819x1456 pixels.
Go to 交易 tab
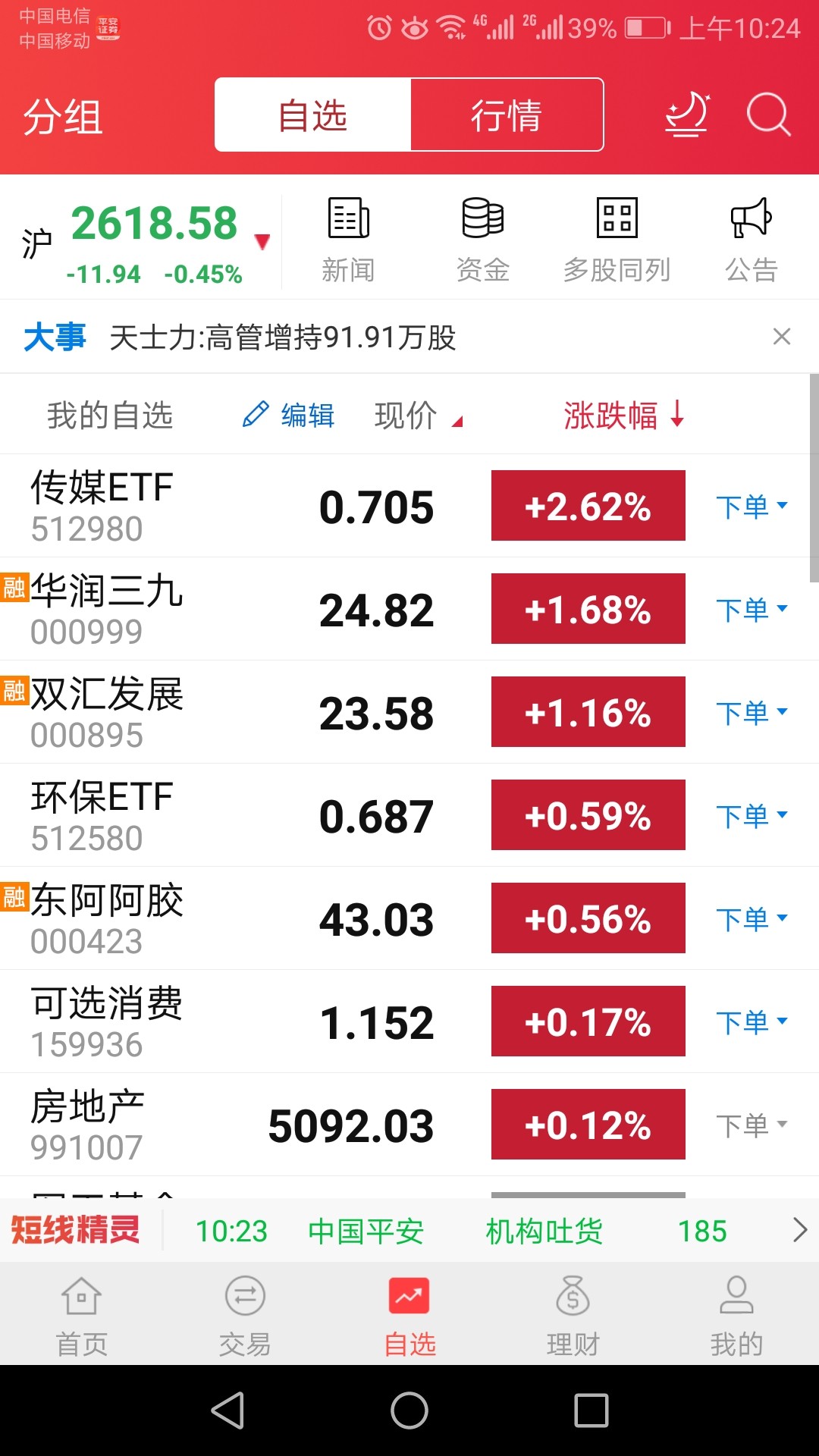pyautogui.click(x=245, y=1316)
